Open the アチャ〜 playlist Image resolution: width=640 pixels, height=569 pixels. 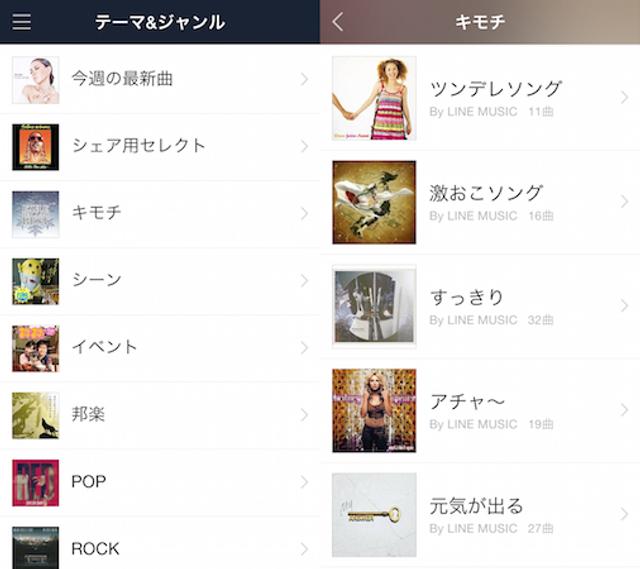(x=480, y=410)
